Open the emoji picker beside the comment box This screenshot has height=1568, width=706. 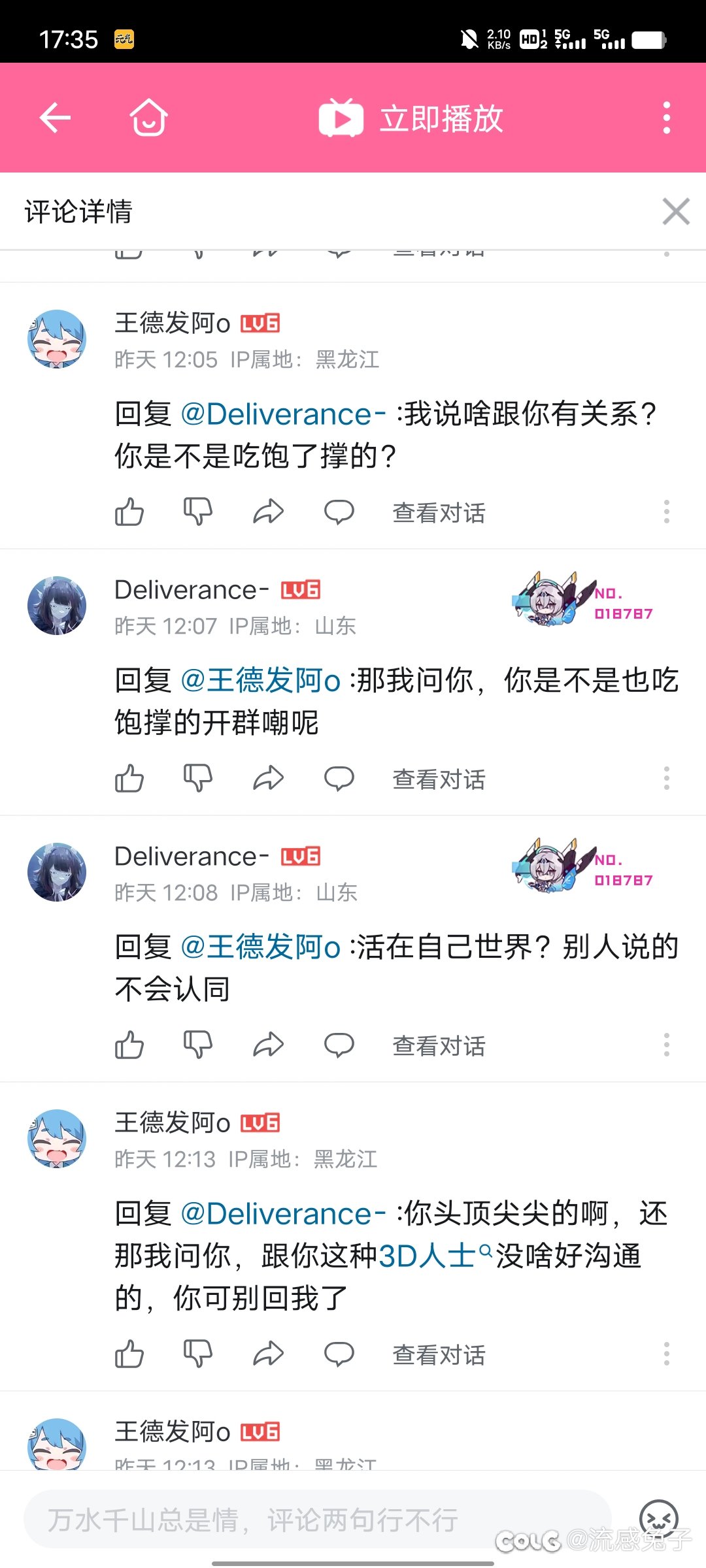[x=658, y=1518]
